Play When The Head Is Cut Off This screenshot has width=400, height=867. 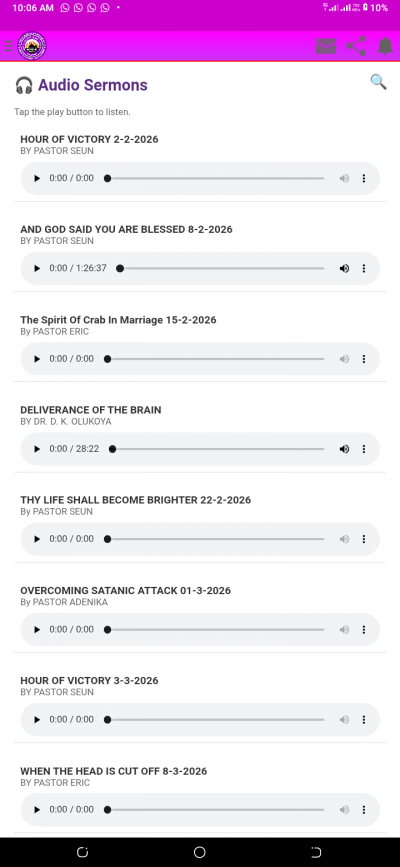click(x=37, y=809)
